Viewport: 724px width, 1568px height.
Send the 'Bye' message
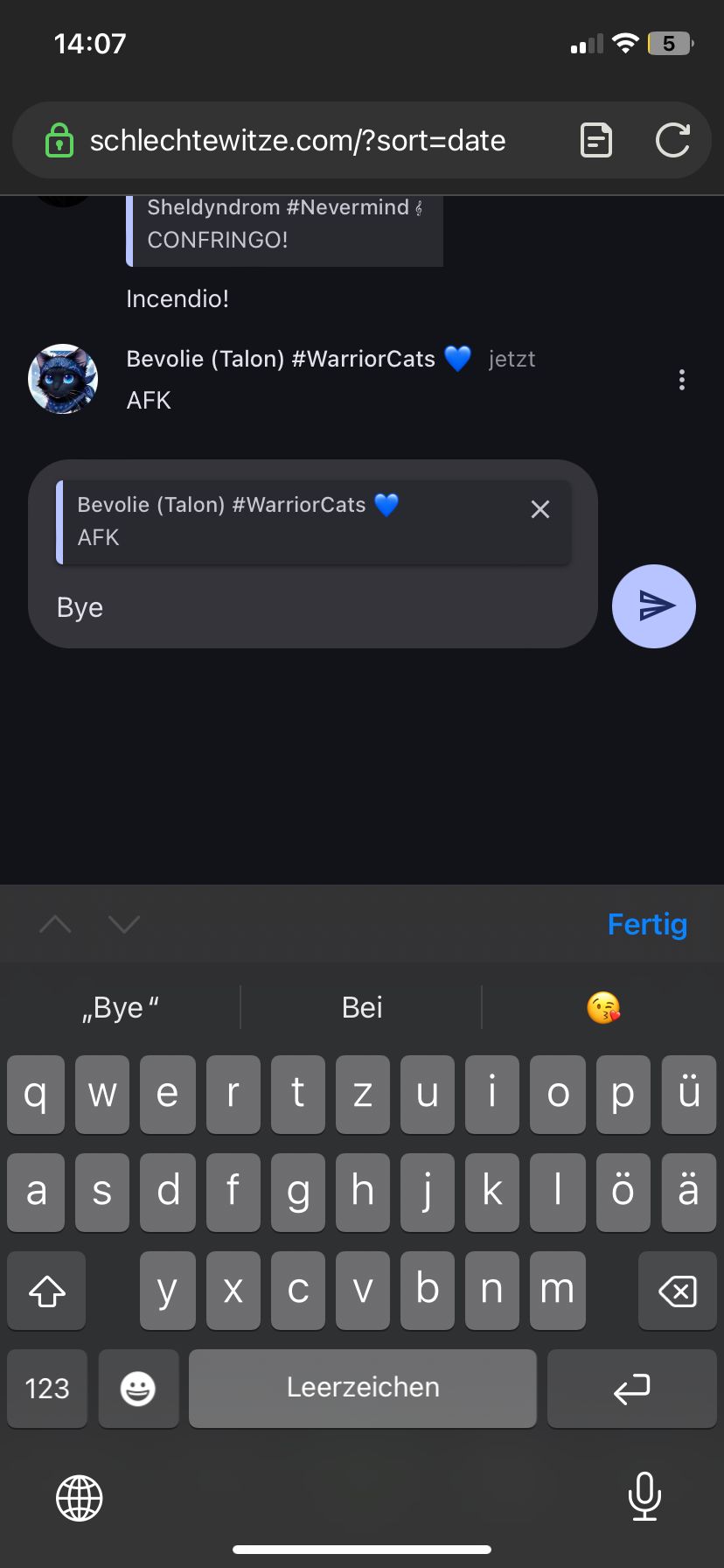click(653, 605)
